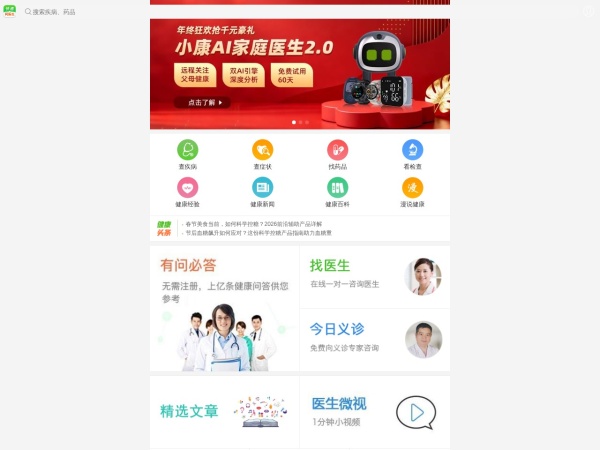Read headline about 节后血糖飙升
The width and height of the screenshot is (600, 450).
click(x=260, y=233)
